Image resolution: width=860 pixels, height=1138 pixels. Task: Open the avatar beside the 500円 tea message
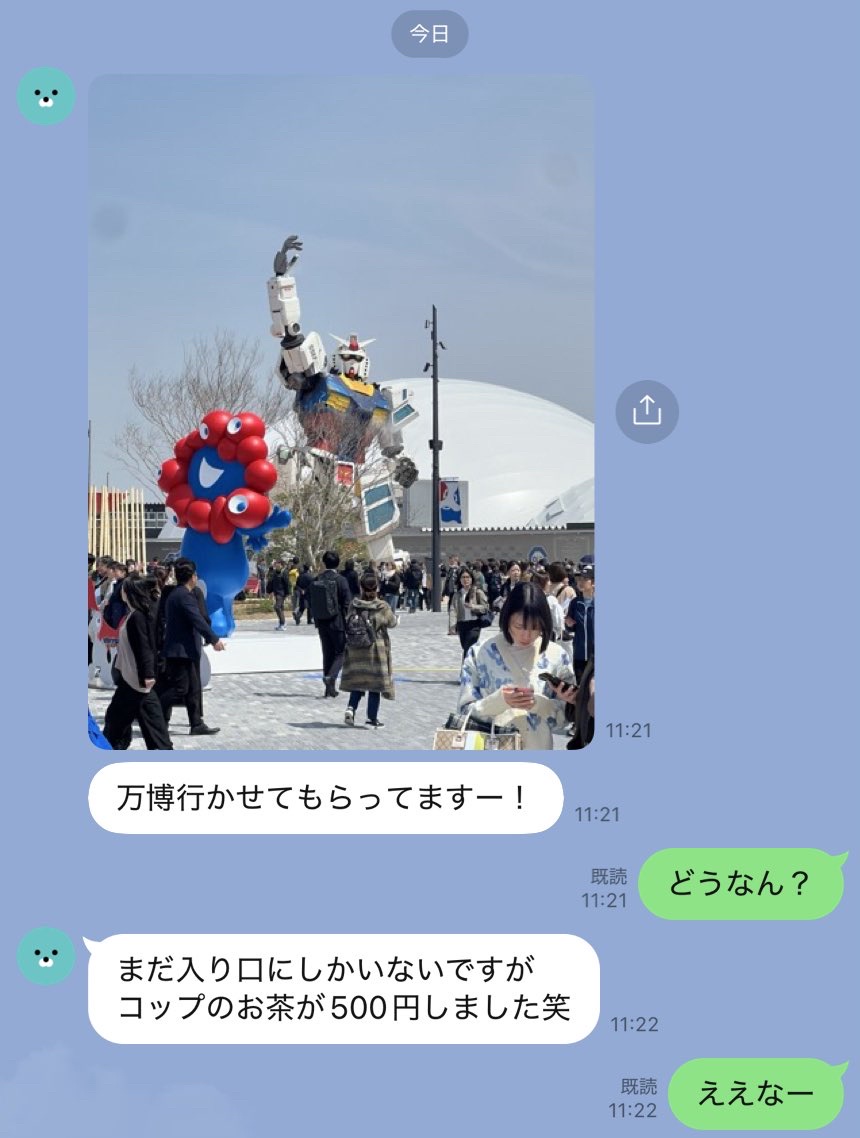pos(46,956)
